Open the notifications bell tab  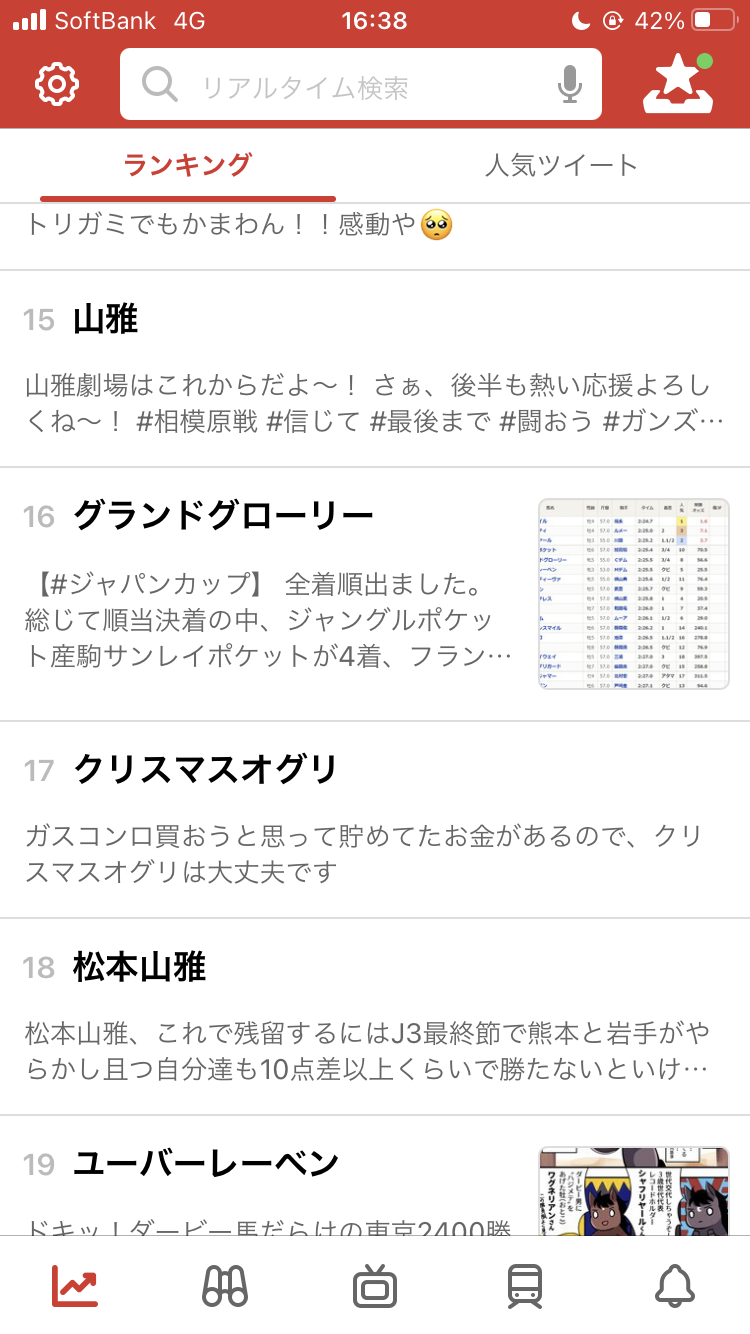[675, 1286]
